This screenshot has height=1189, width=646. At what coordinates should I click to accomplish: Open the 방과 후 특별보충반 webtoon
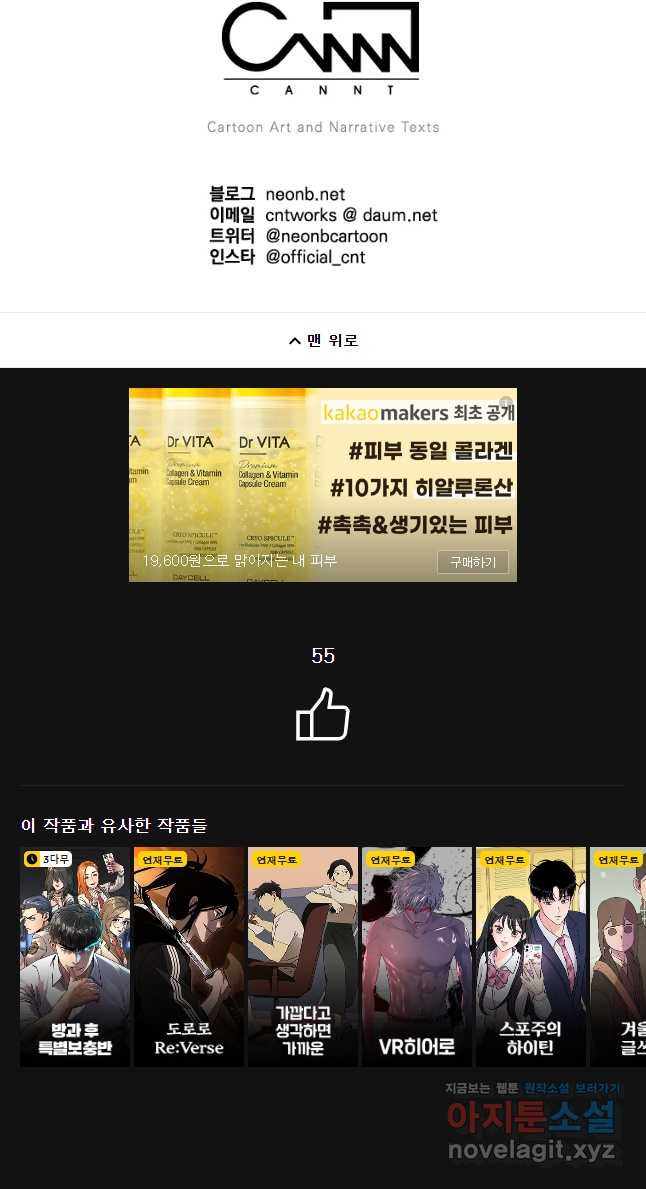coord(75,956)
